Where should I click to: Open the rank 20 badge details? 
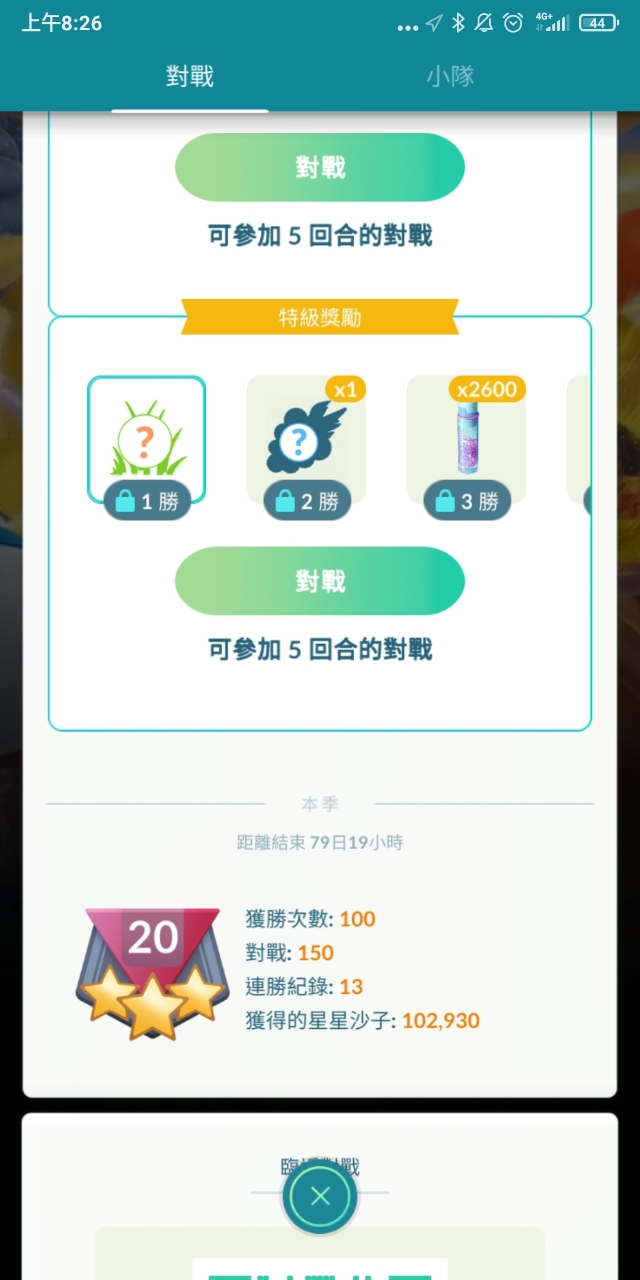coord(152,970)
